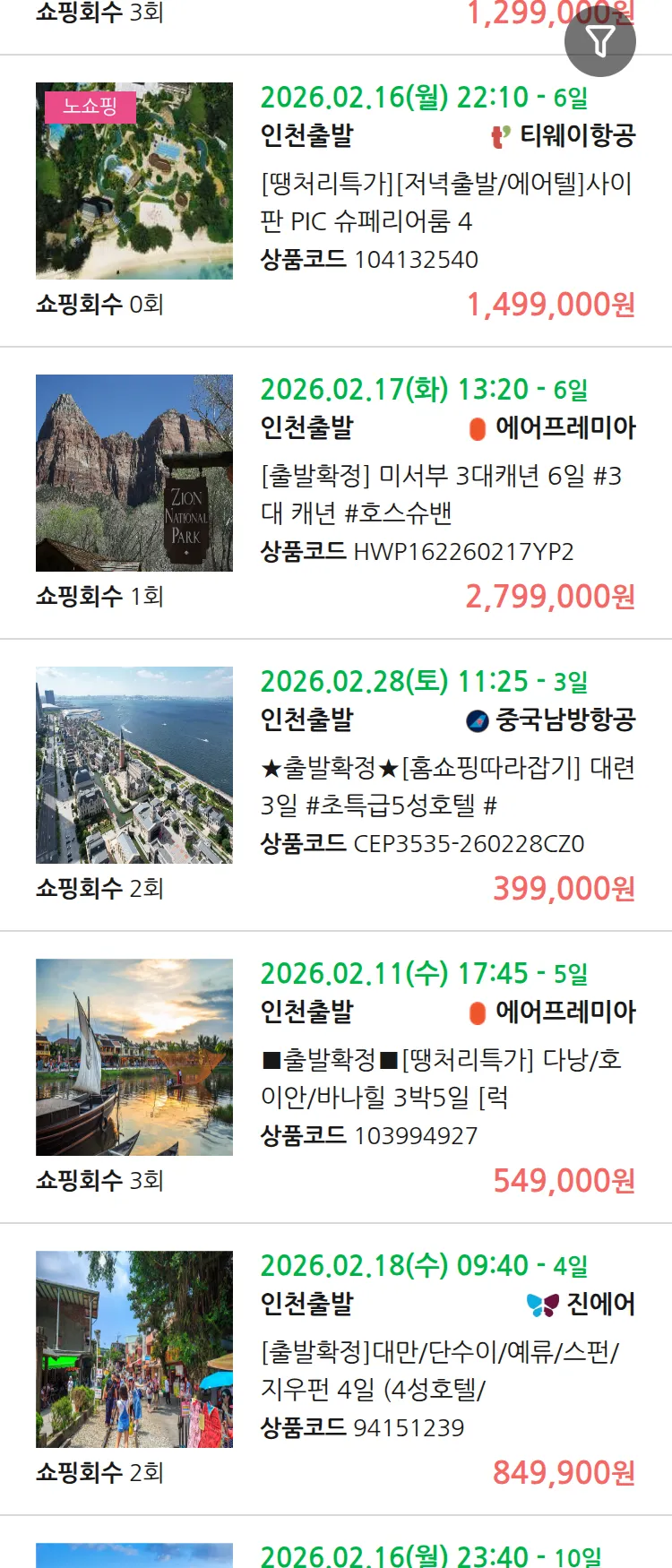672x1568 pixels.
Task: Select the 대련 3일 China Southern package
Action: 446,787
